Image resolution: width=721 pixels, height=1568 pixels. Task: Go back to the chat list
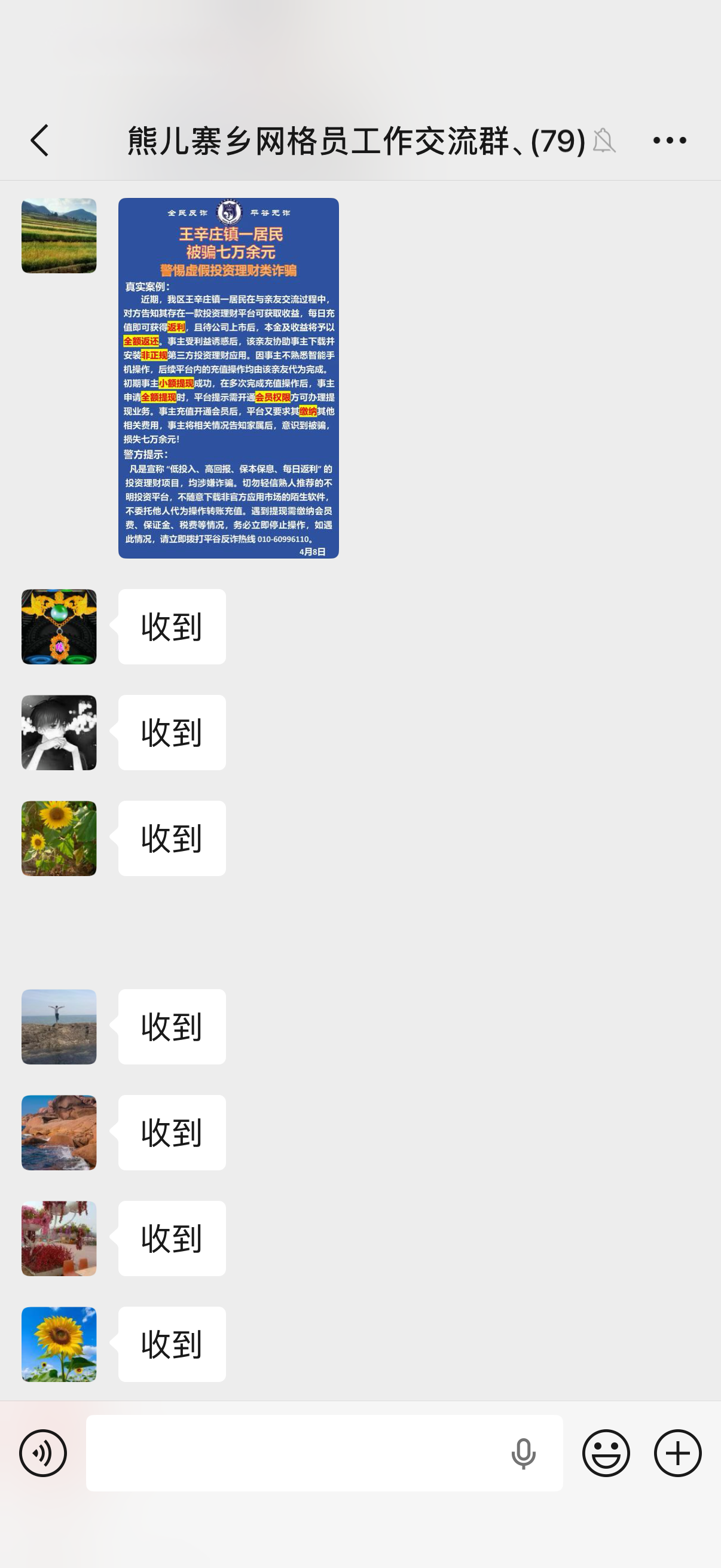pyautogui.click(x=40, y=141)
